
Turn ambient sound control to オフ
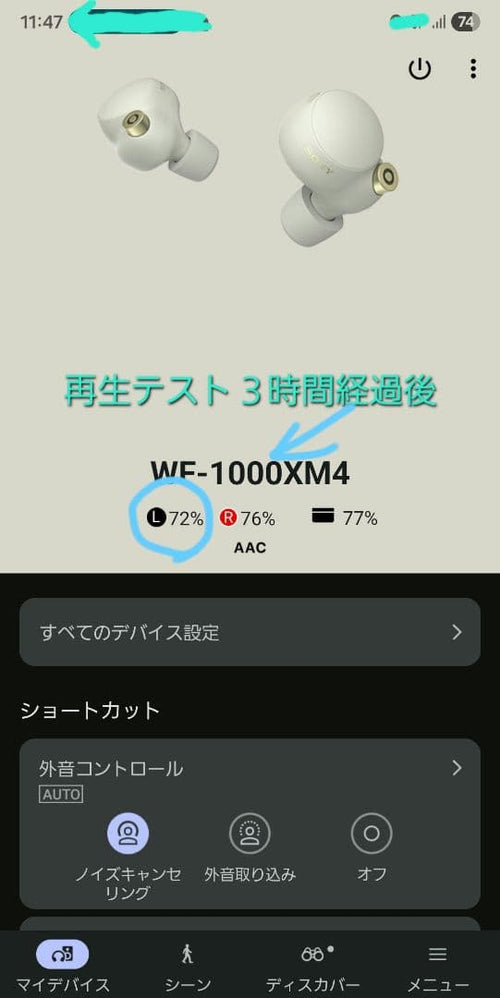372,847
